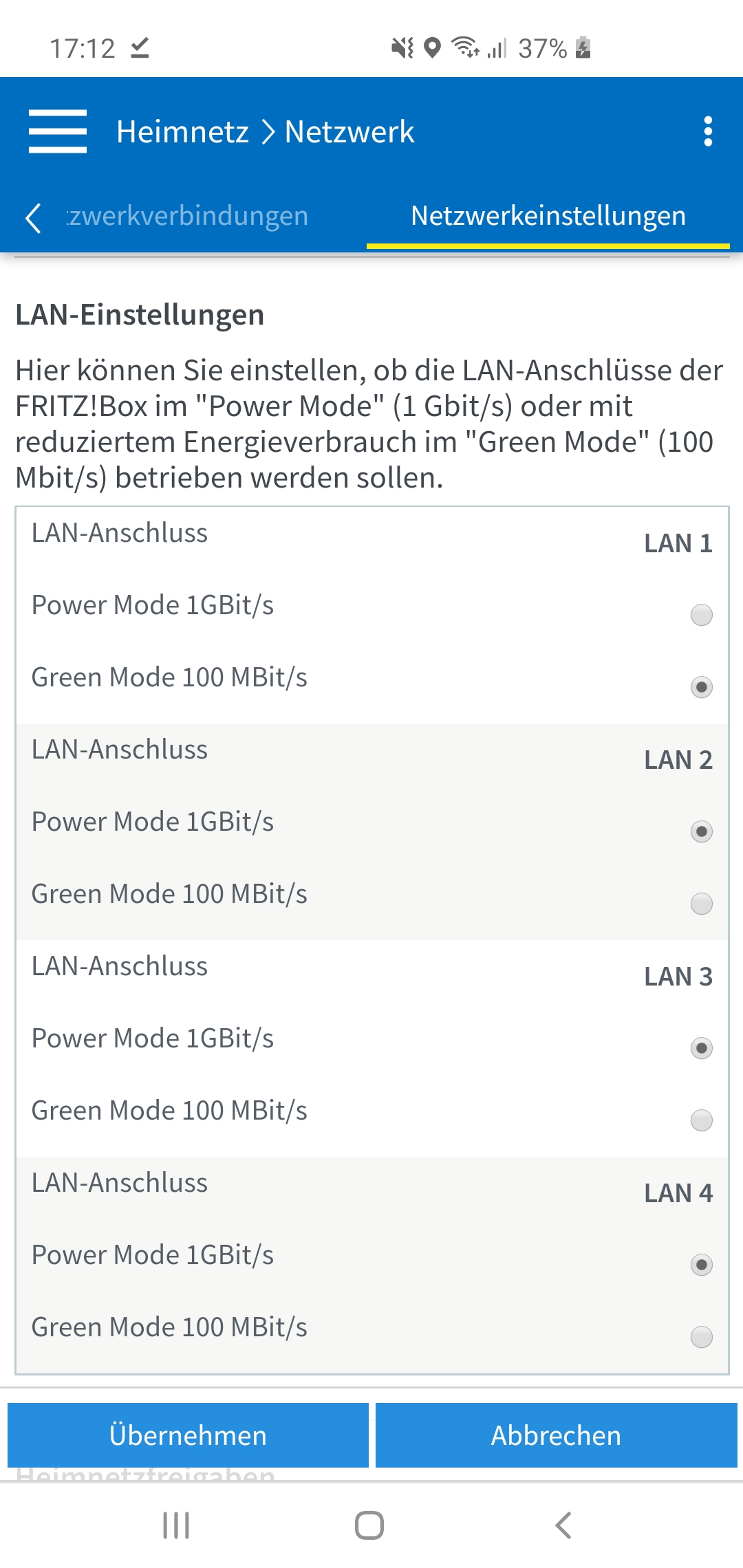Go back using the system back button
743x1568 pixels.
click(x=563, y=1525)
